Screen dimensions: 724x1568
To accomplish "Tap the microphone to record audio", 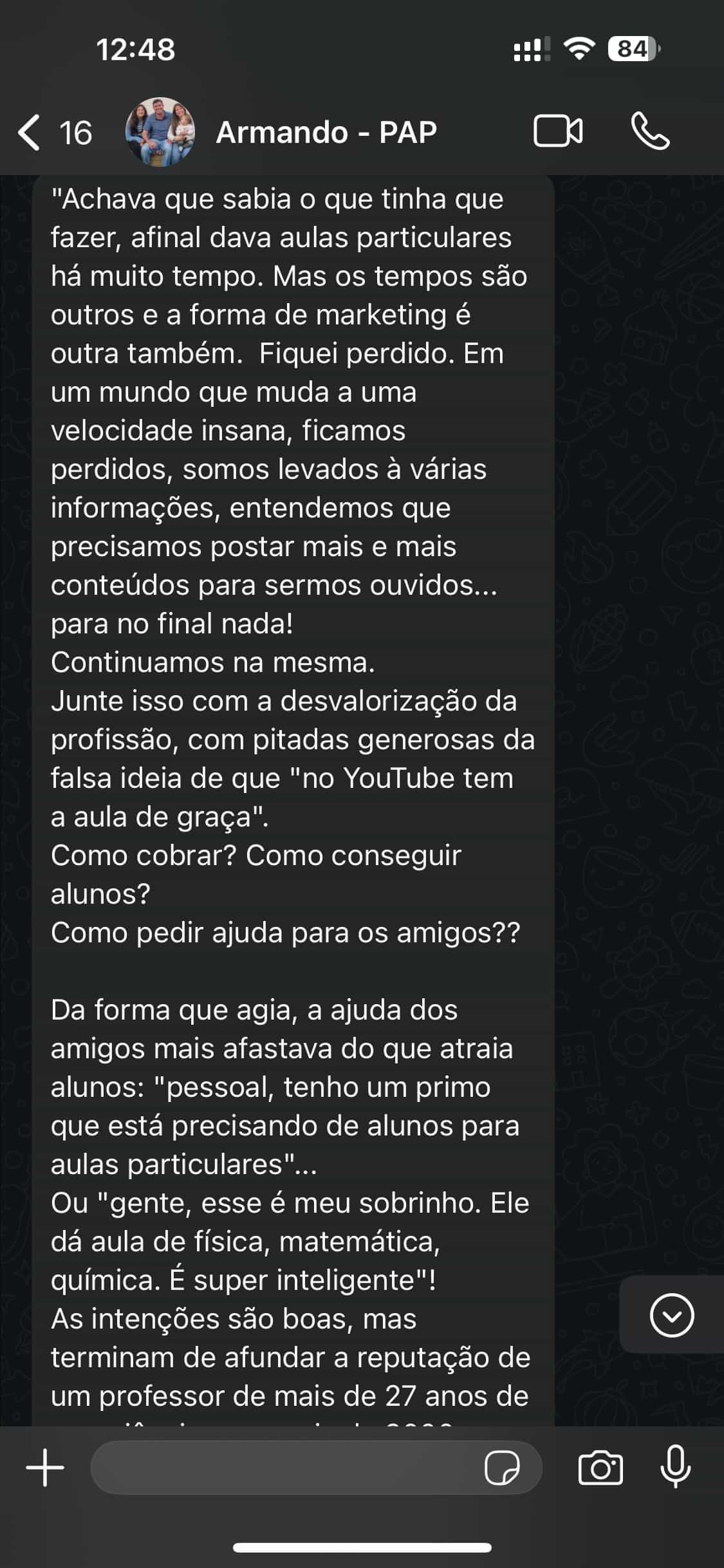I will pyautogui.click(x=675, y=1468).
